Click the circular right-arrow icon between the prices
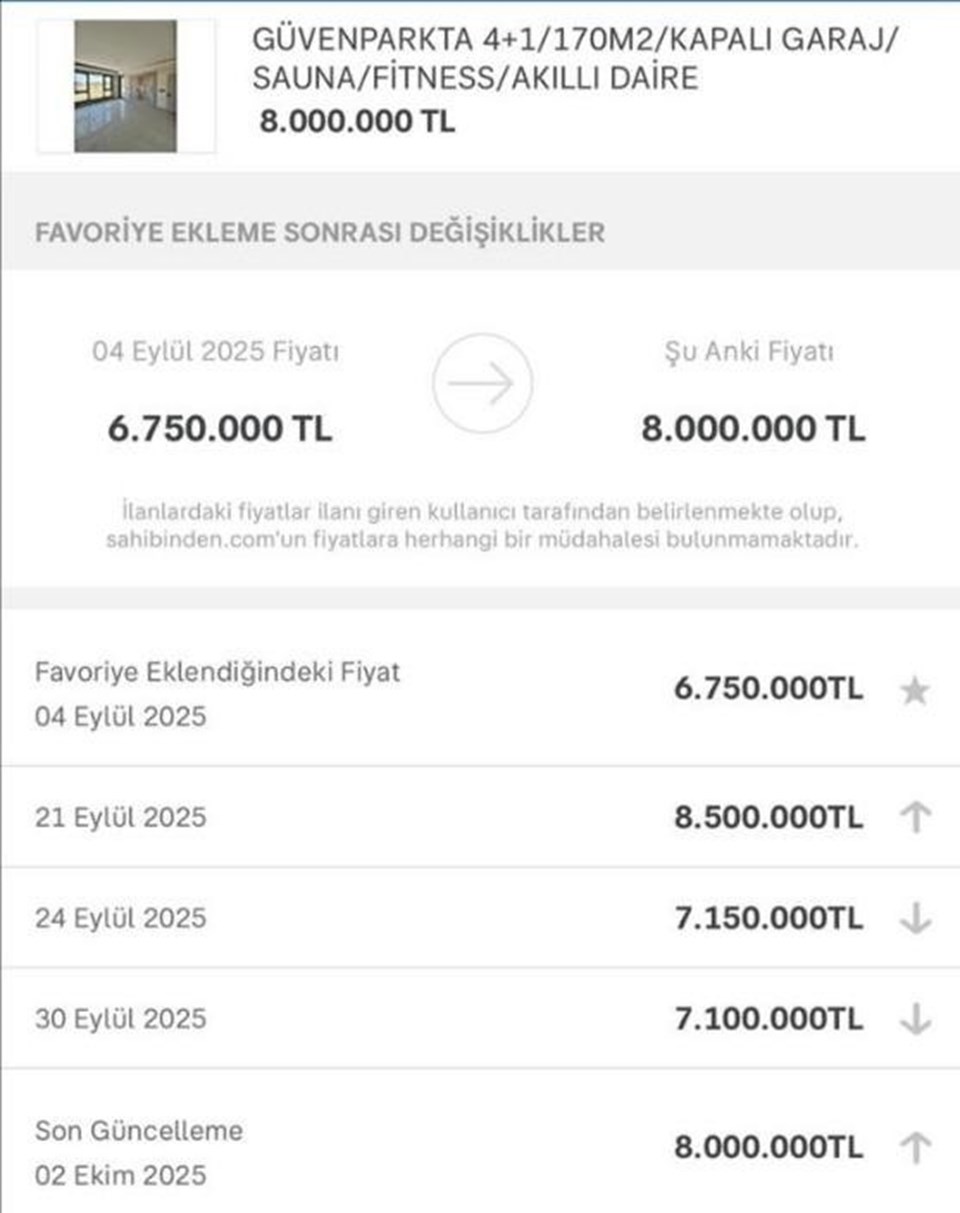Image resolution: width=960 pixels, height=1213 pixels. 484,381
